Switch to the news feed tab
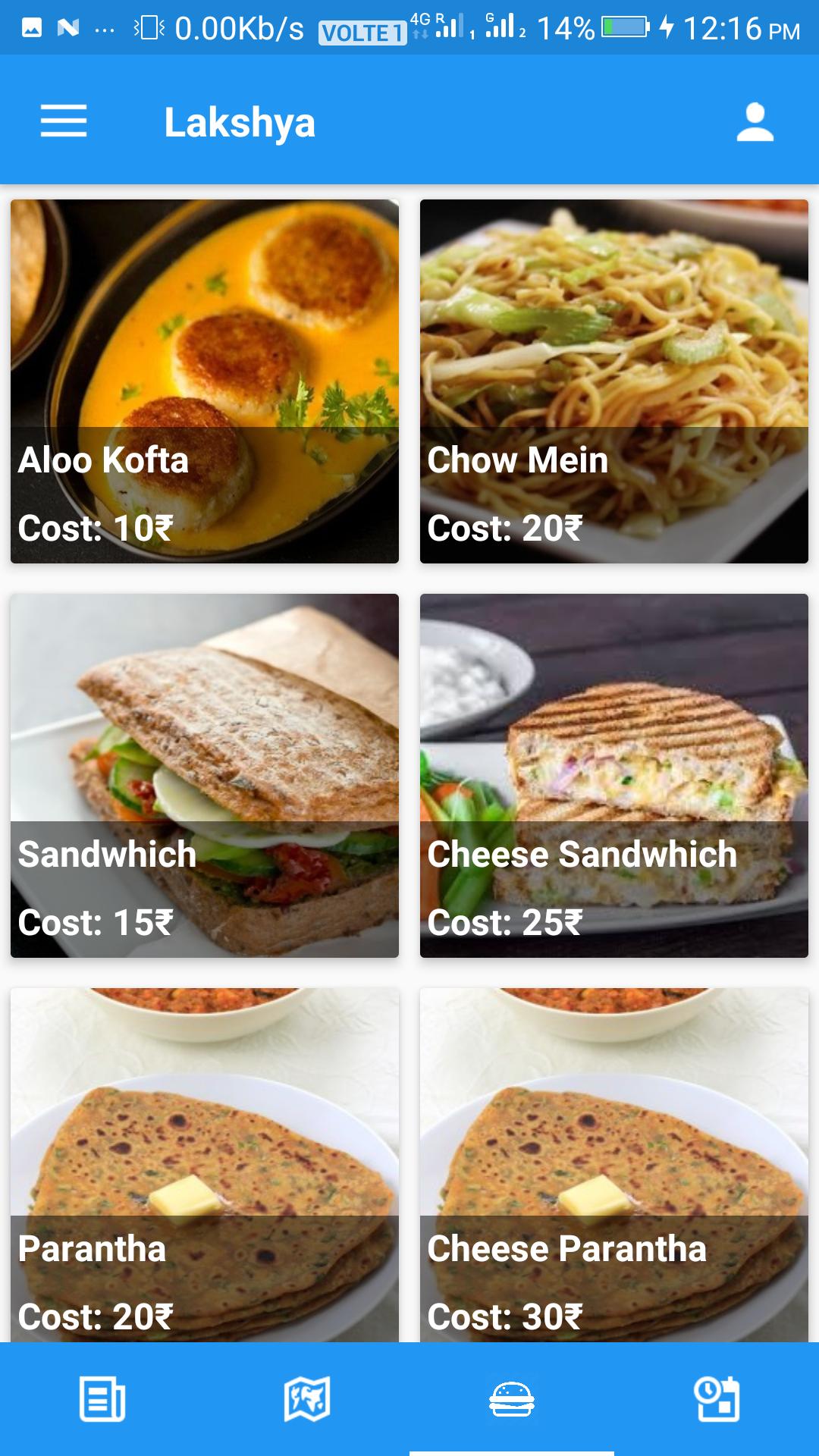Screen dimensions: 819x1456 (x=102, y=1398)
